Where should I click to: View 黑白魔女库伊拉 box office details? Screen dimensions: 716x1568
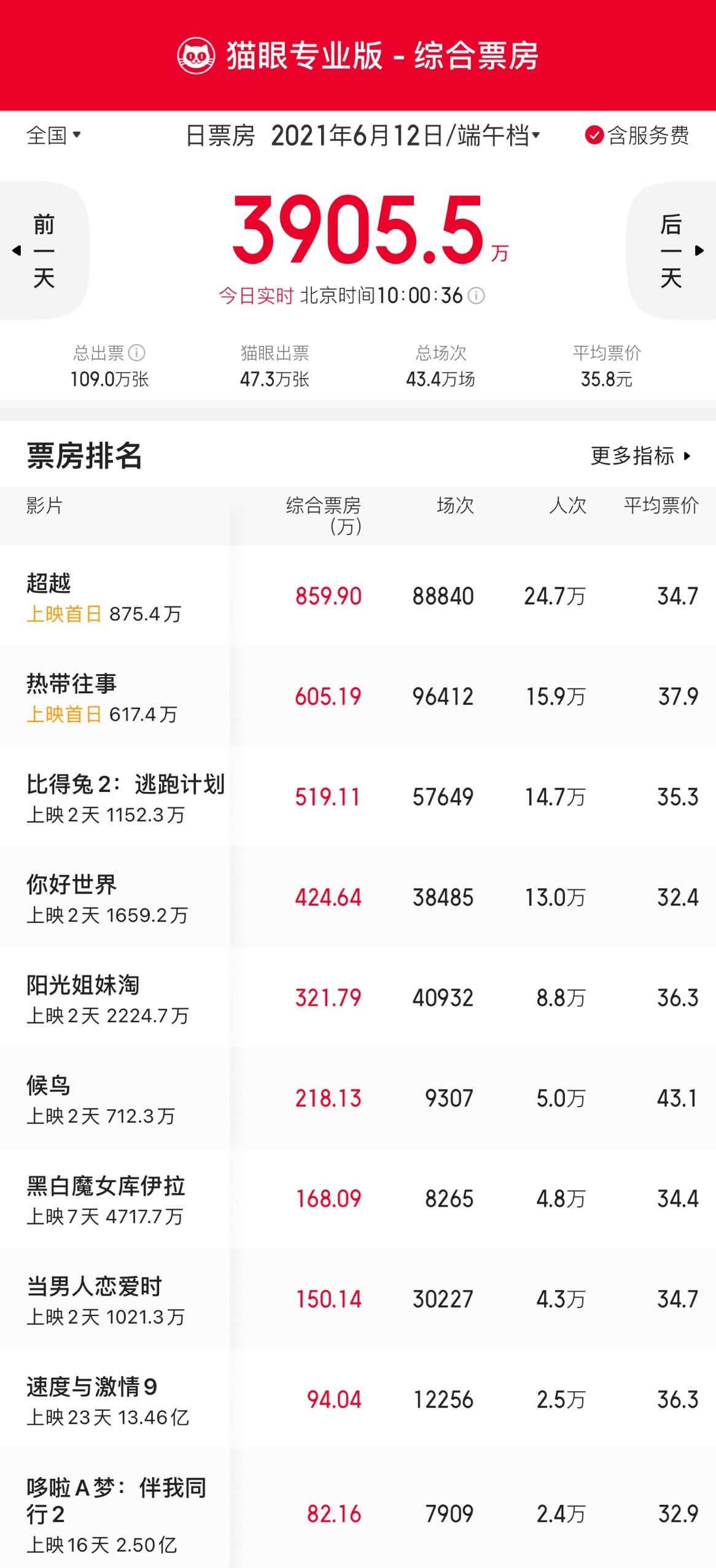tap(106, 1186)
